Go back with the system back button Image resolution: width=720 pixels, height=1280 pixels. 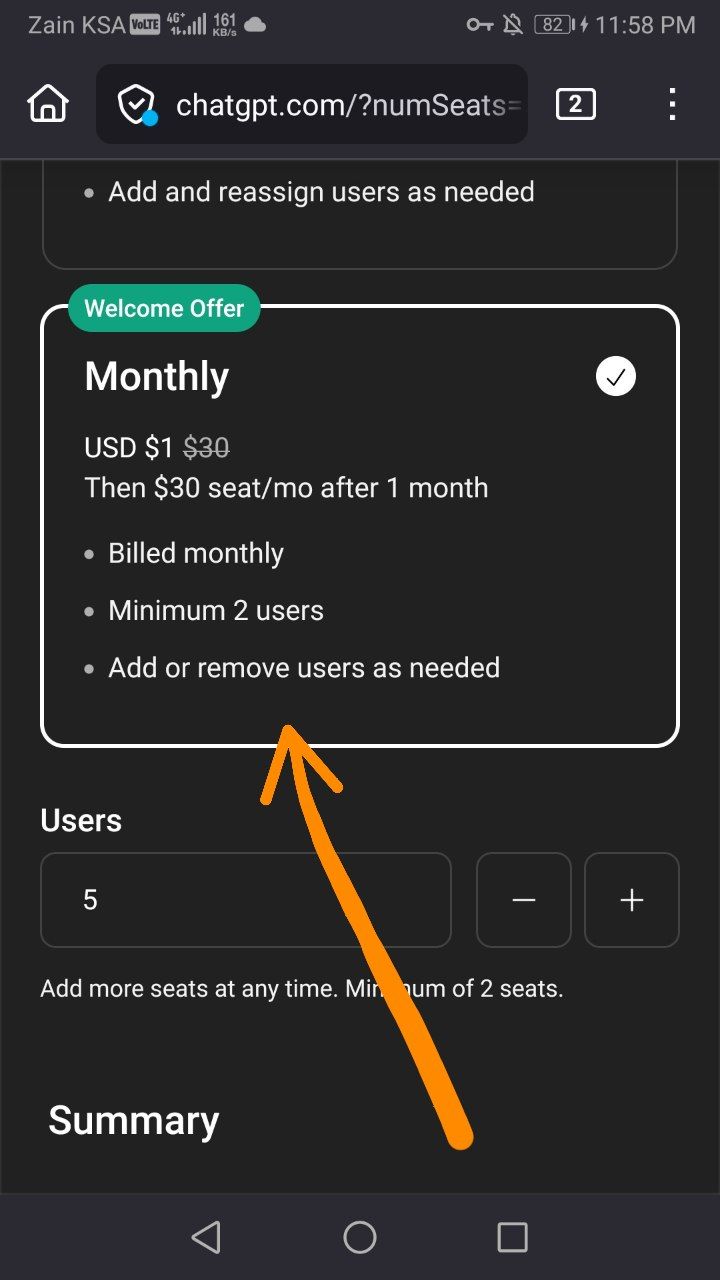point(206,1238)
